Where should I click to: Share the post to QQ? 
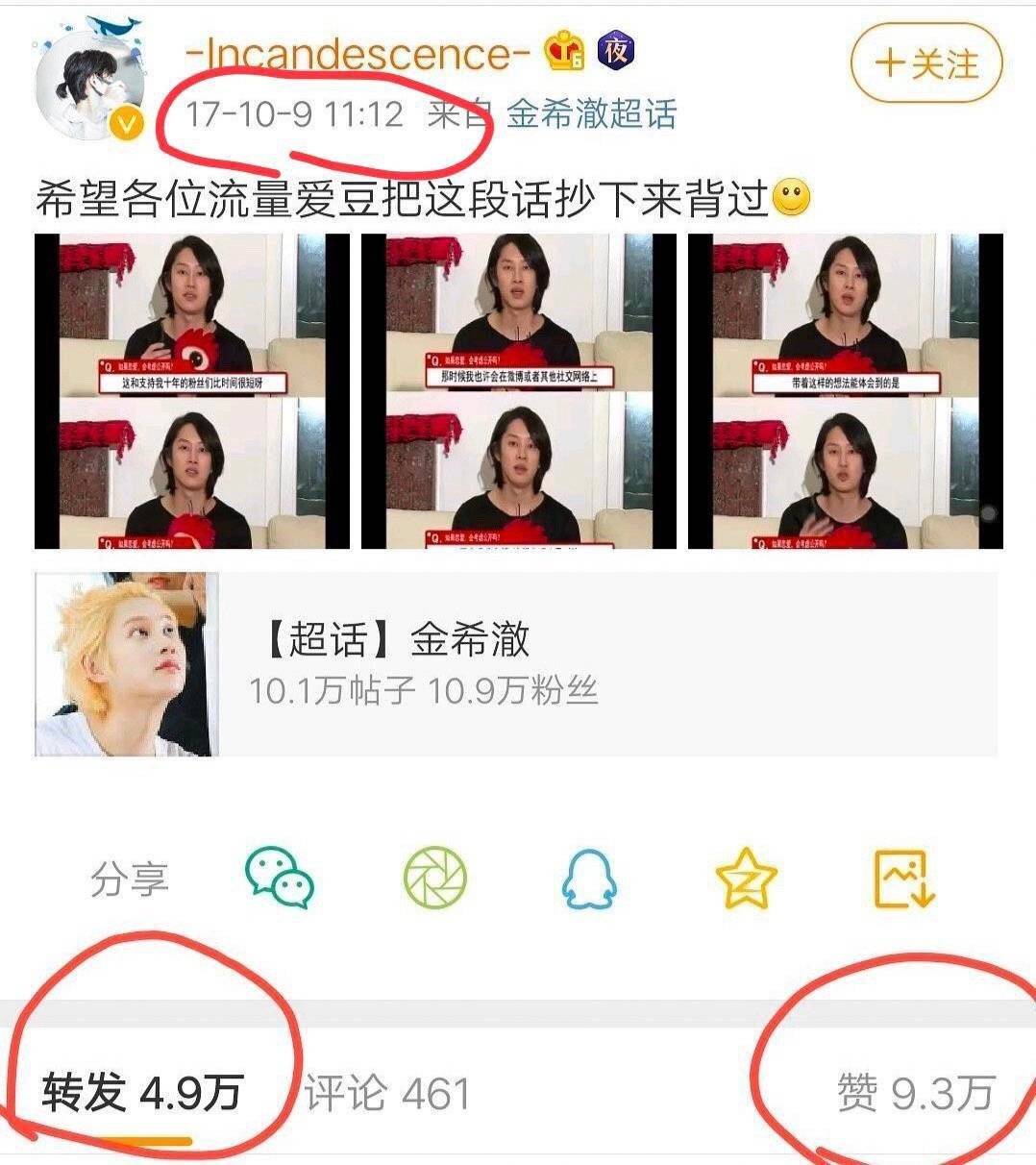pyautogui.click(x=589, y=878)
